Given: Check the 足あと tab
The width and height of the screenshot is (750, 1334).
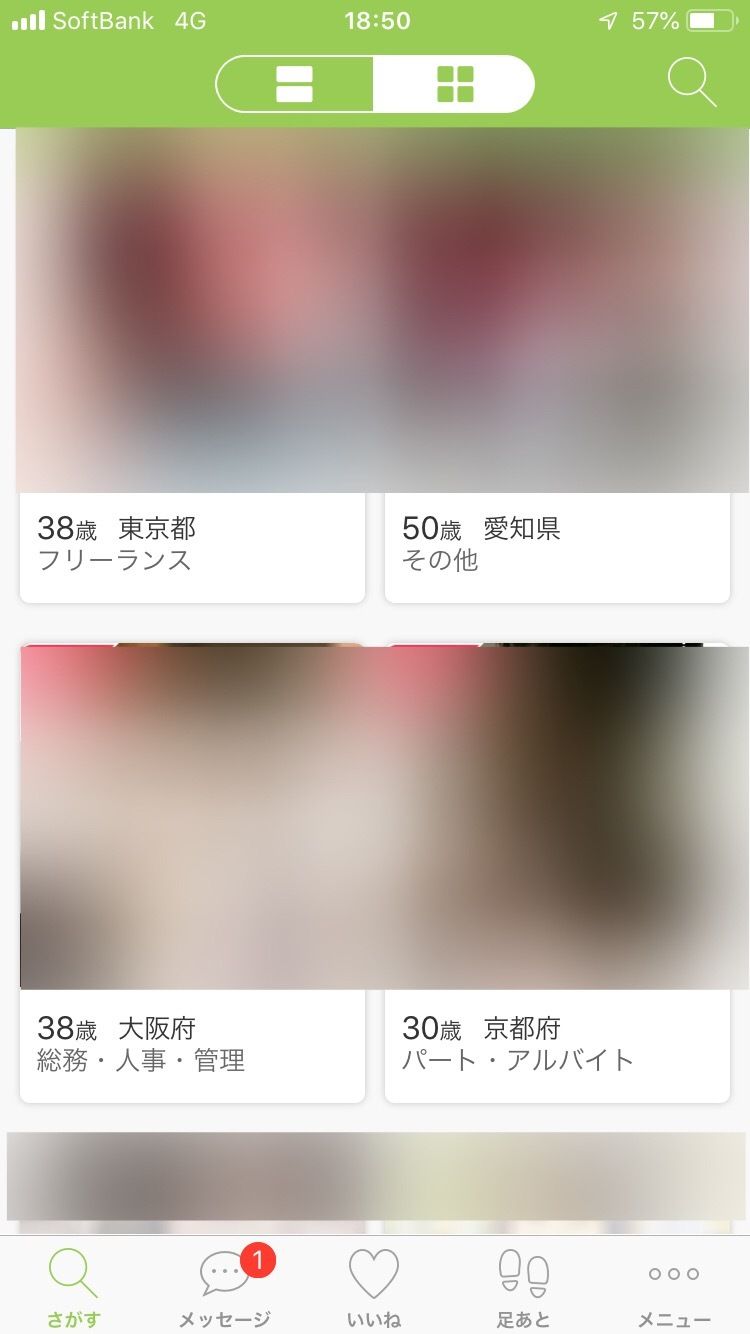Looking at the screenshot, I should [524, 1286].
